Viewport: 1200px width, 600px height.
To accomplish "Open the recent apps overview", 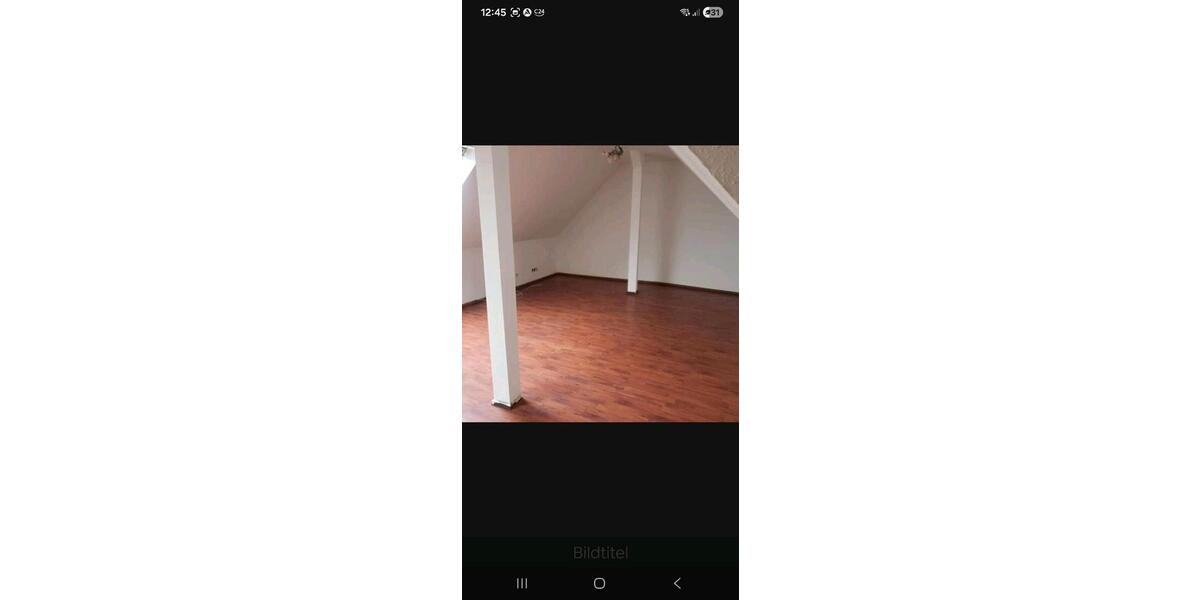I will [522, 583].
